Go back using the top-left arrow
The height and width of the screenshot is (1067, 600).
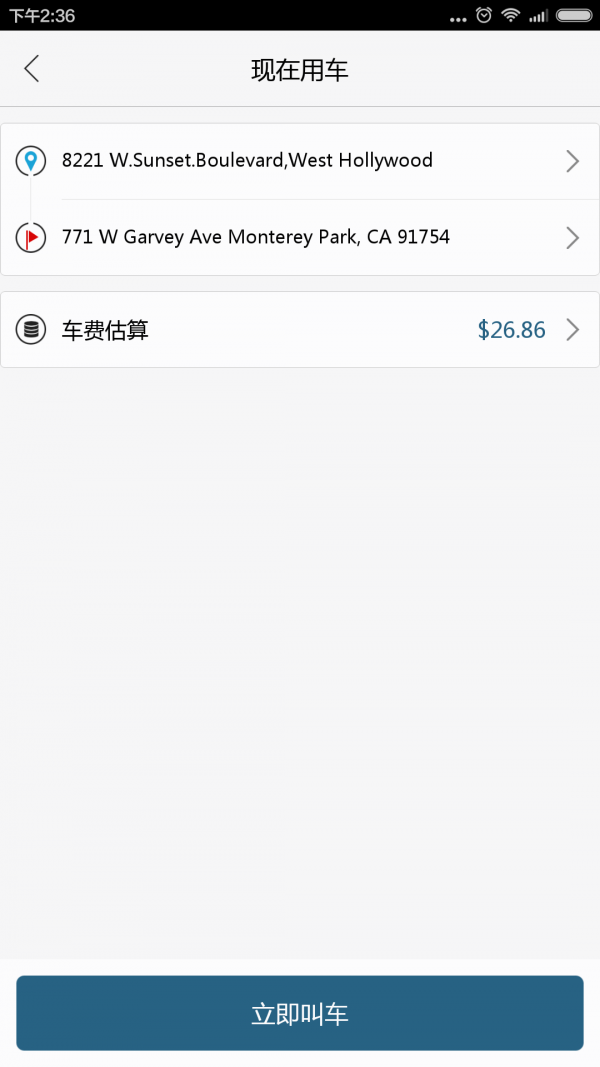[31, 69]
